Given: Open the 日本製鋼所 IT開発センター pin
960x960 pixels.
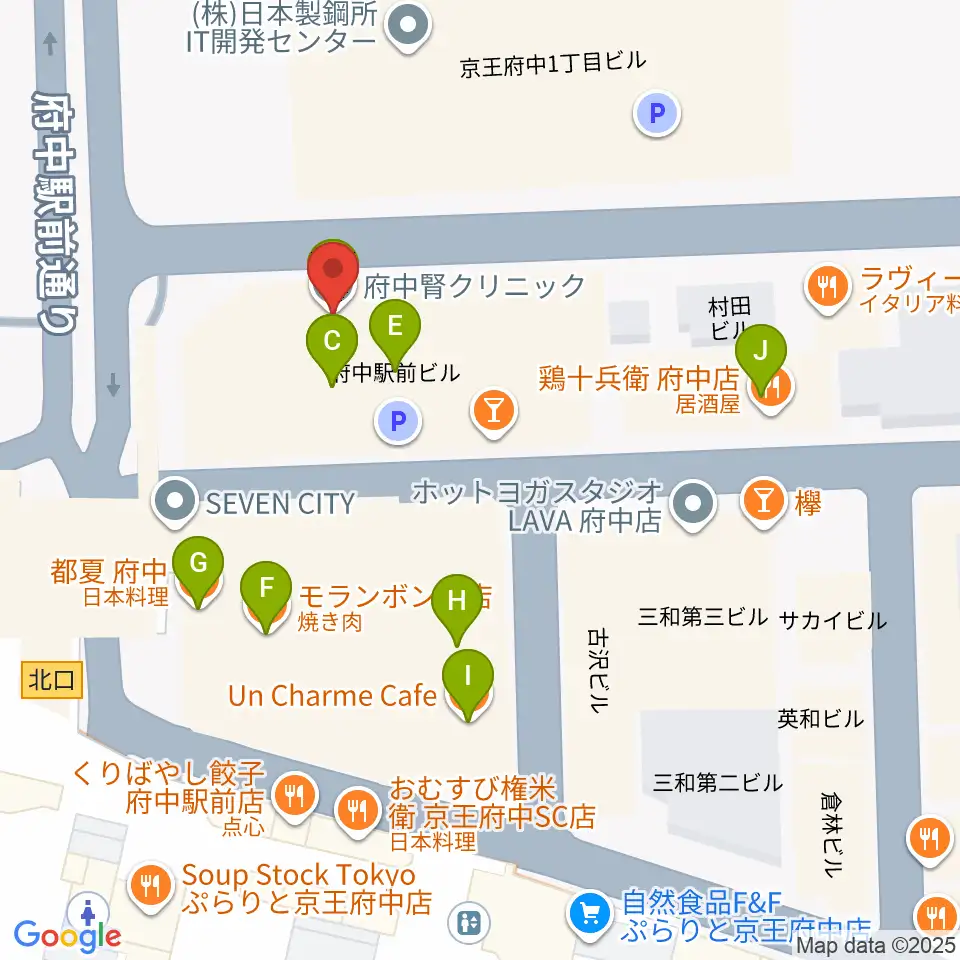Looking at the screenshot, I should 408,26.
